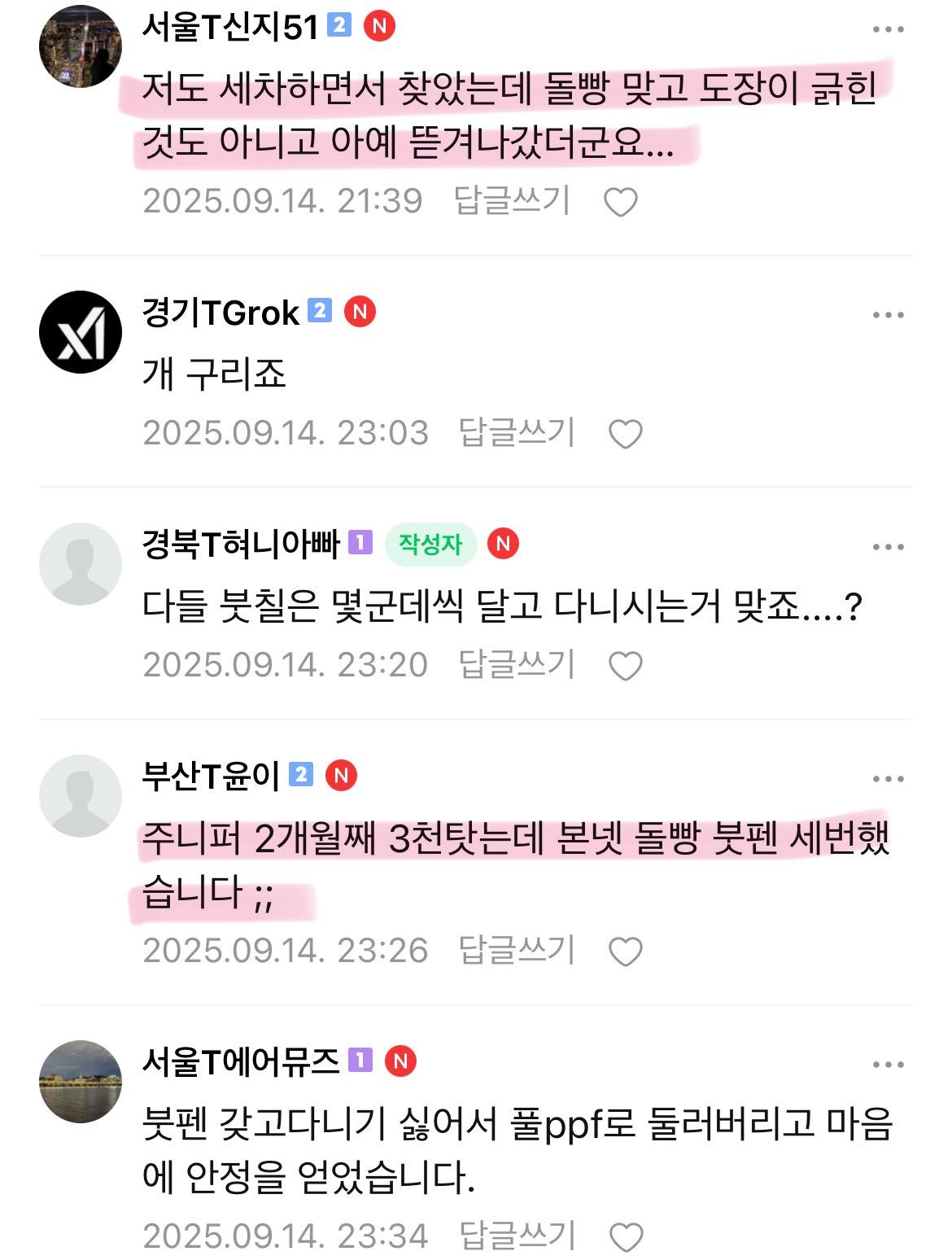Screen dimensions: 952x1260
Task: Tap 답글쓰기 under 경기TGrok's comment
Action: coord(517,432)
